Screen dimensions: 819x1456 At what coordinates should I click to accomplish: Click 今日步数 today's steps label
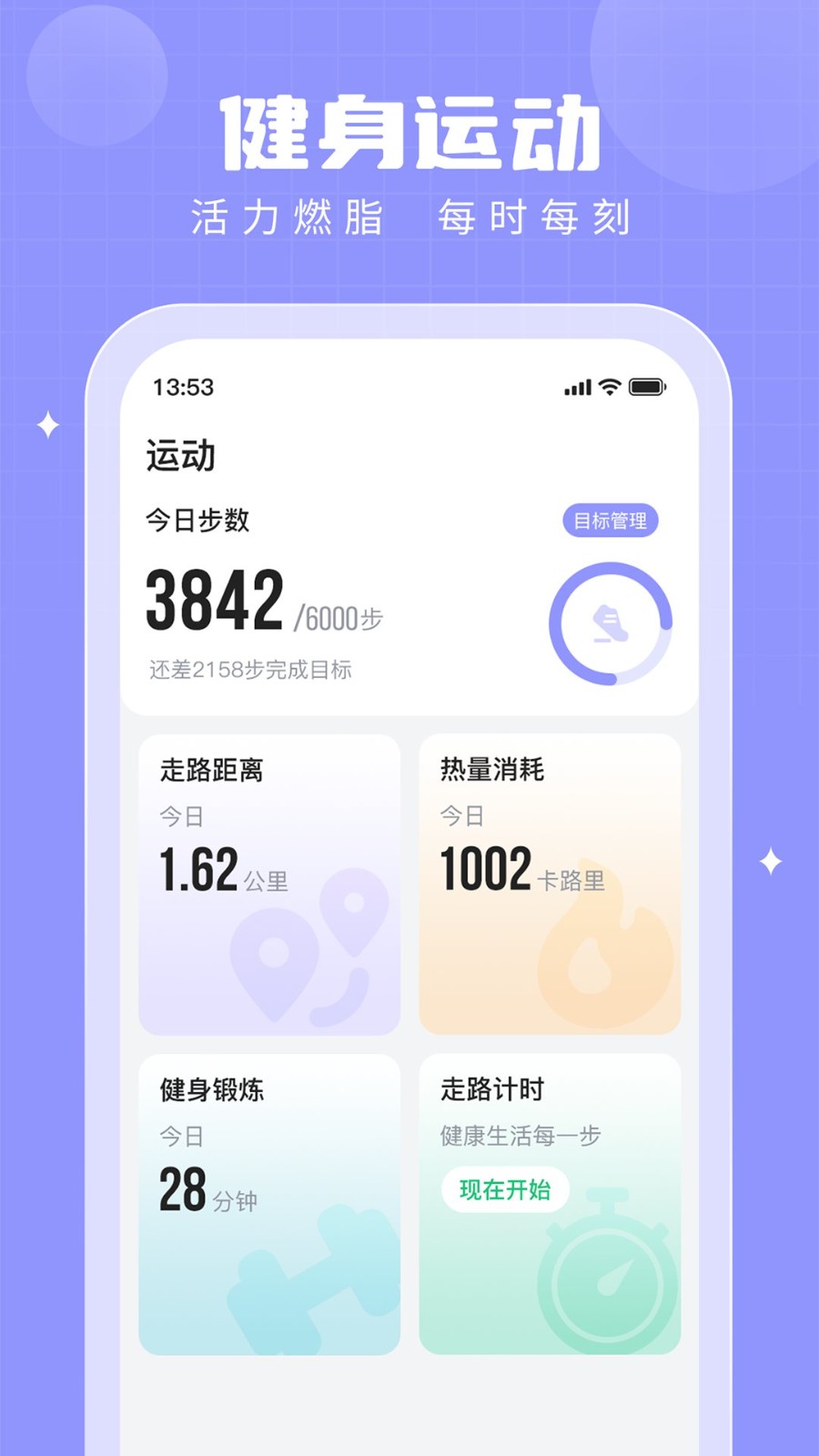(x=198, y=520)
